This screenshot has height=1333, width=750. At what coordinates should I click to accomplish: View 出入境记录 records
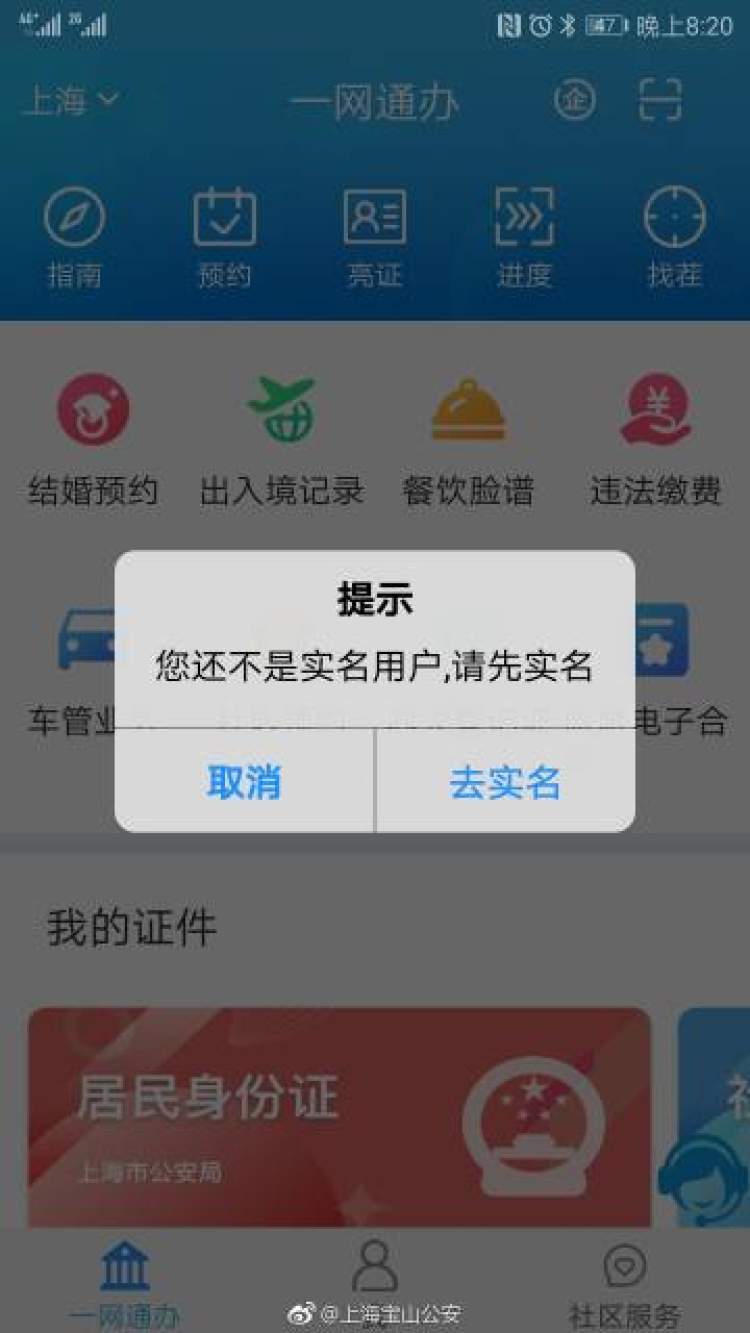(x=281, y=437)
